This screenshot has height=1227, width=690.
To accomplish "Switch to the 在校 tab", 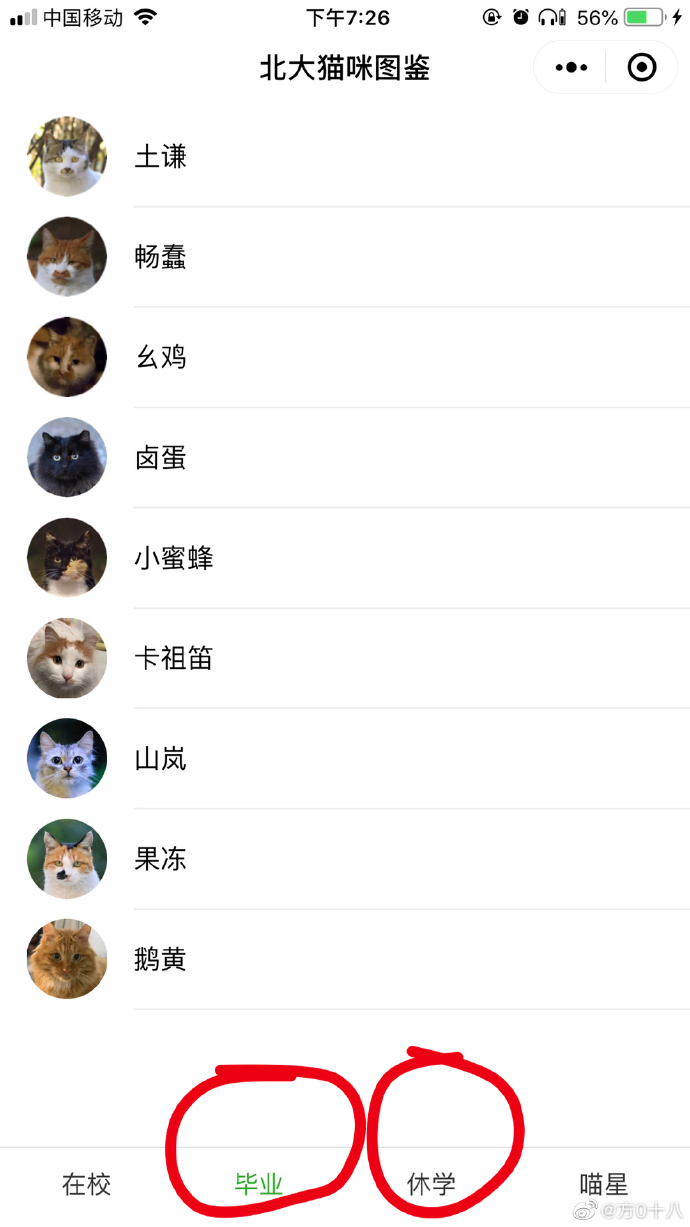I will pyautogui.click(x=87, y=1185).
